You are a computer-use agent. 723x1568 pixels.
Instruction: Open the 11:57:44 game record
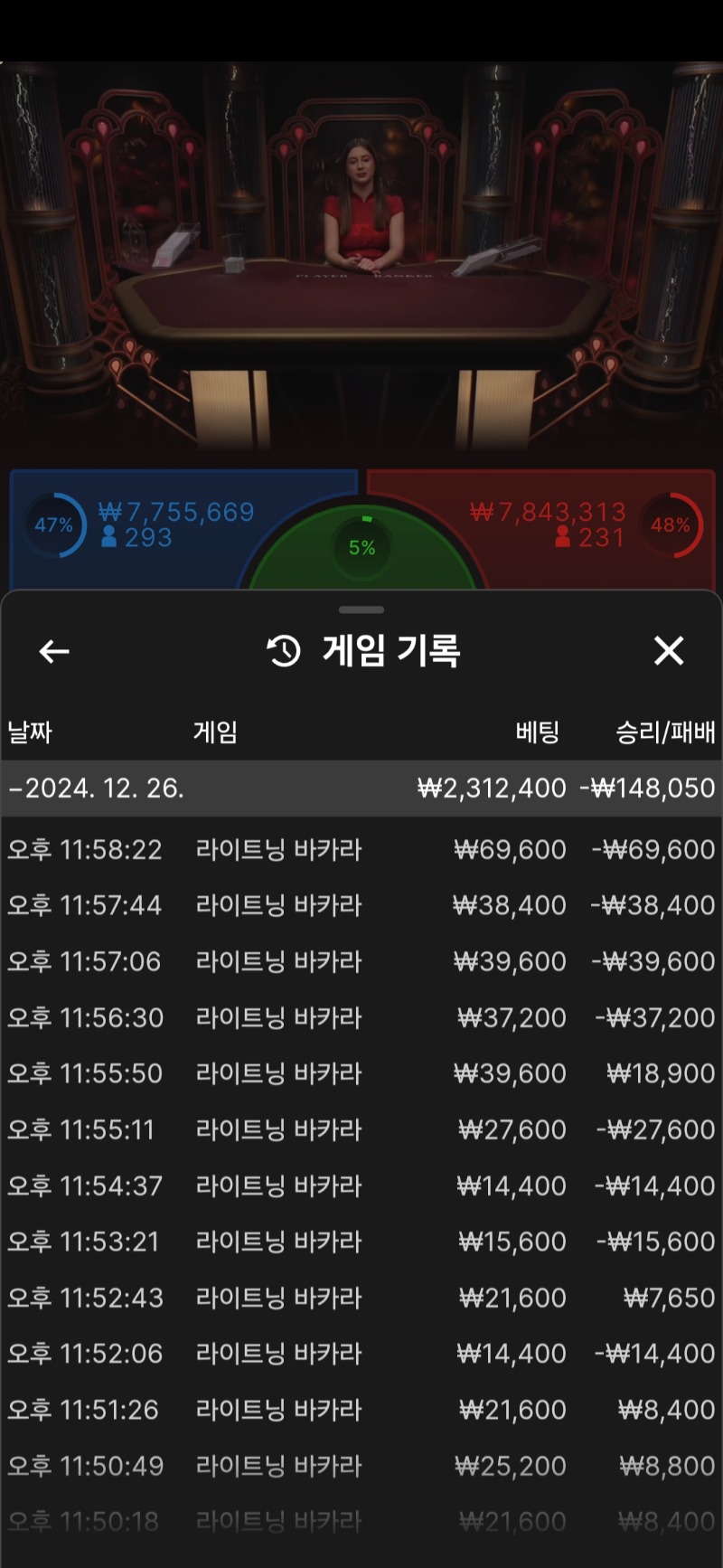[361, 905]
